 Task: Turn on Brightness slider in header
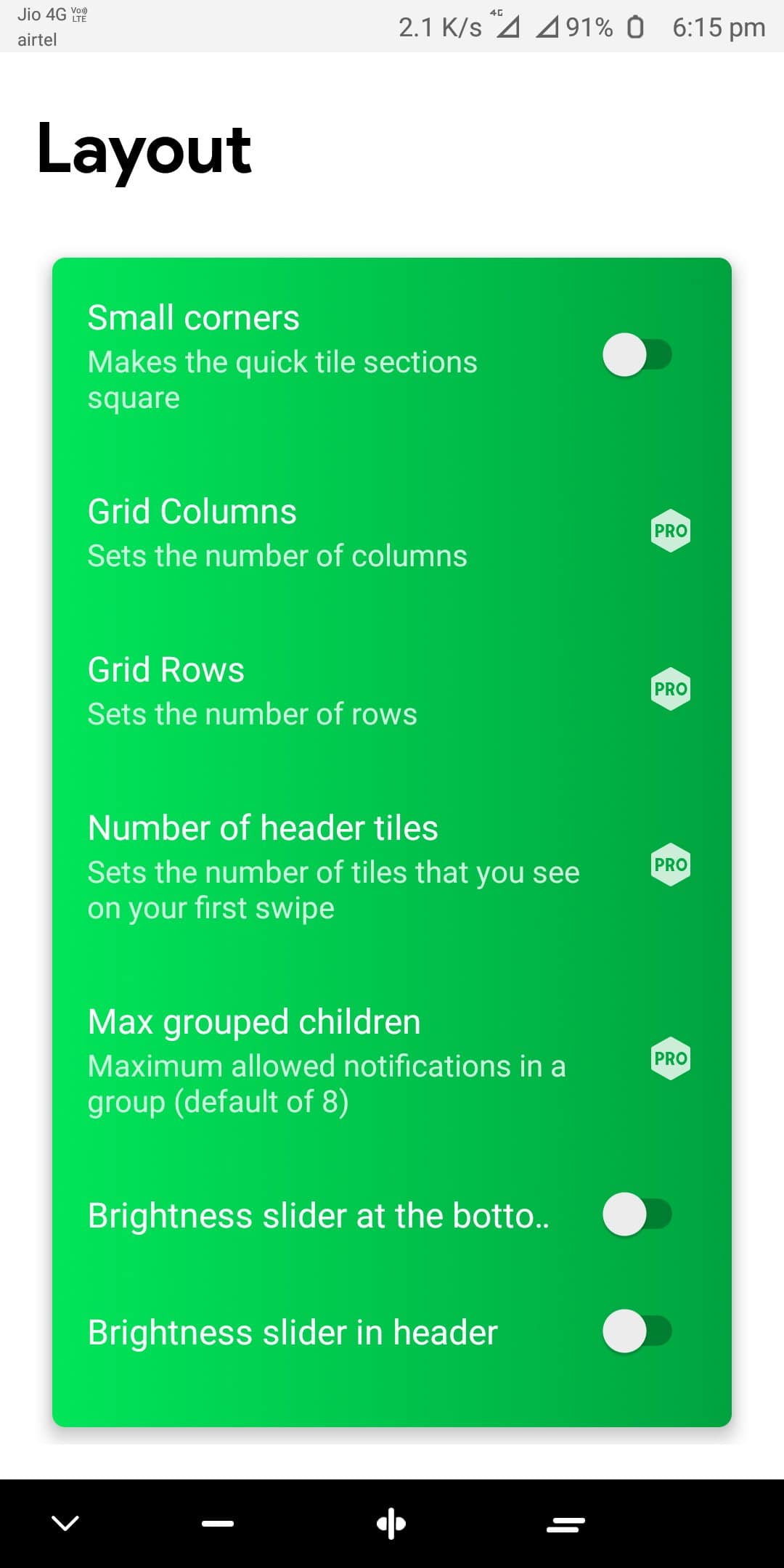[x=637, y=1331]
